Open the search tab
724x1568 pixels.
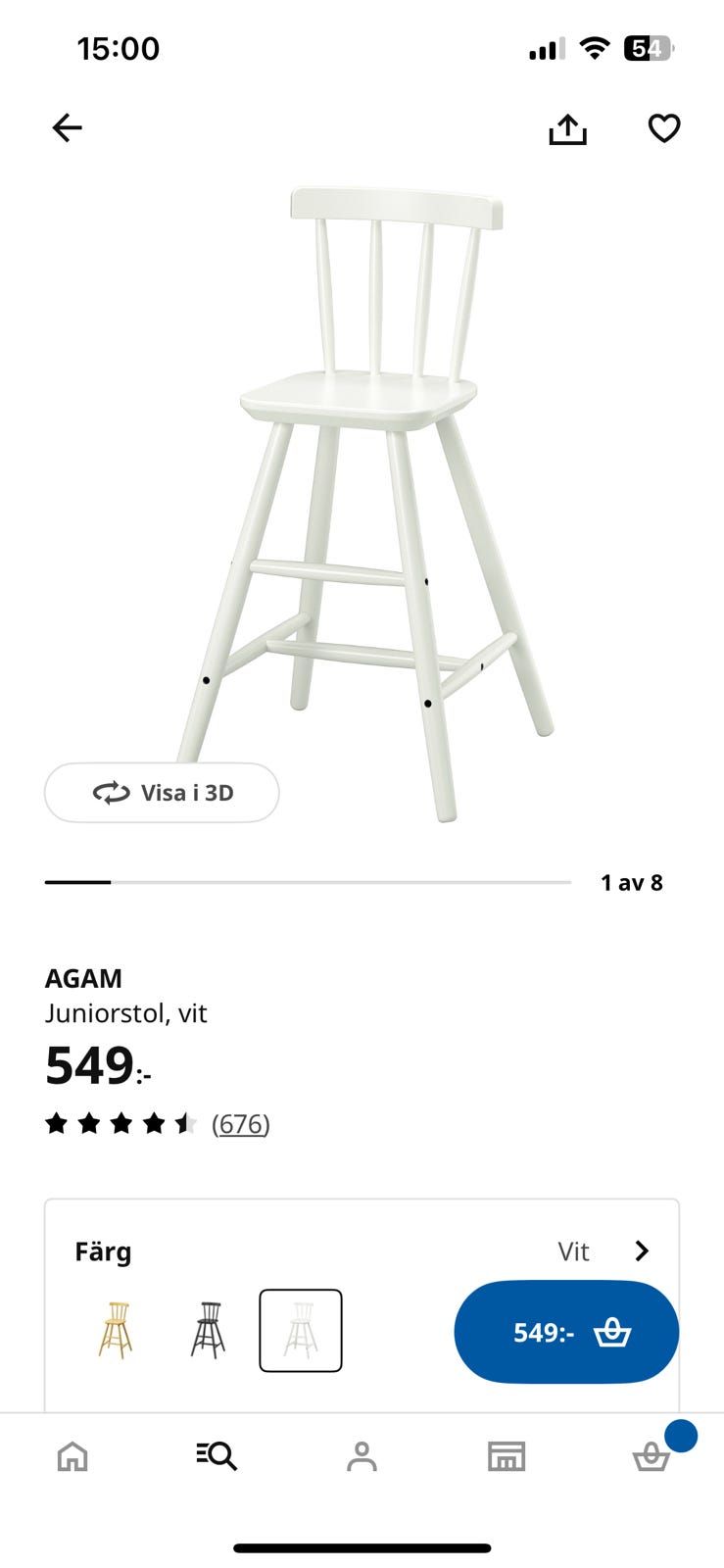tap(217, 1456)
